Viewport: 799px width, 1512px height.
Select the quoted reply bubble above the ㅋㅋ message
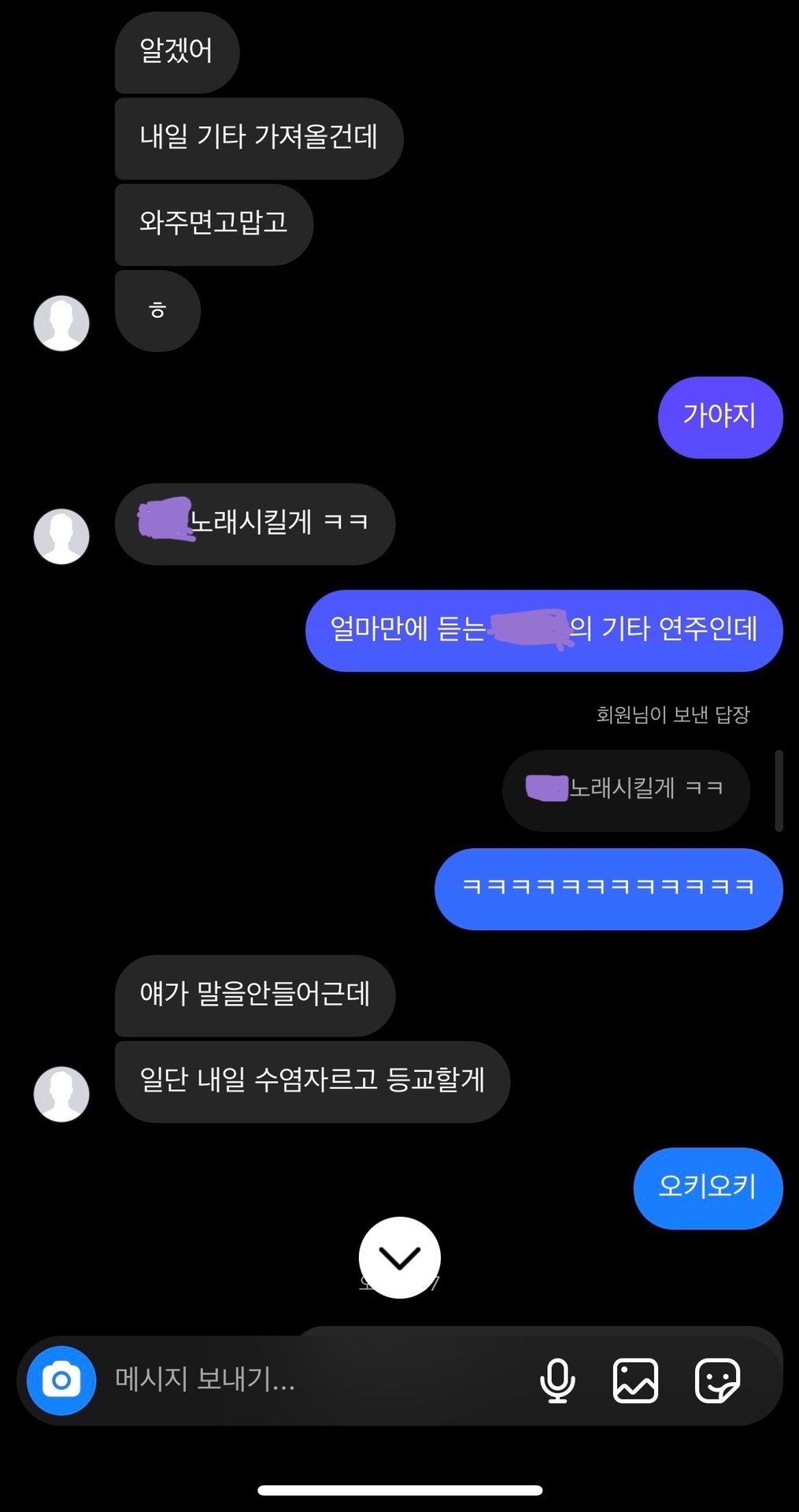pyautogui.click(x=626, y=790)
